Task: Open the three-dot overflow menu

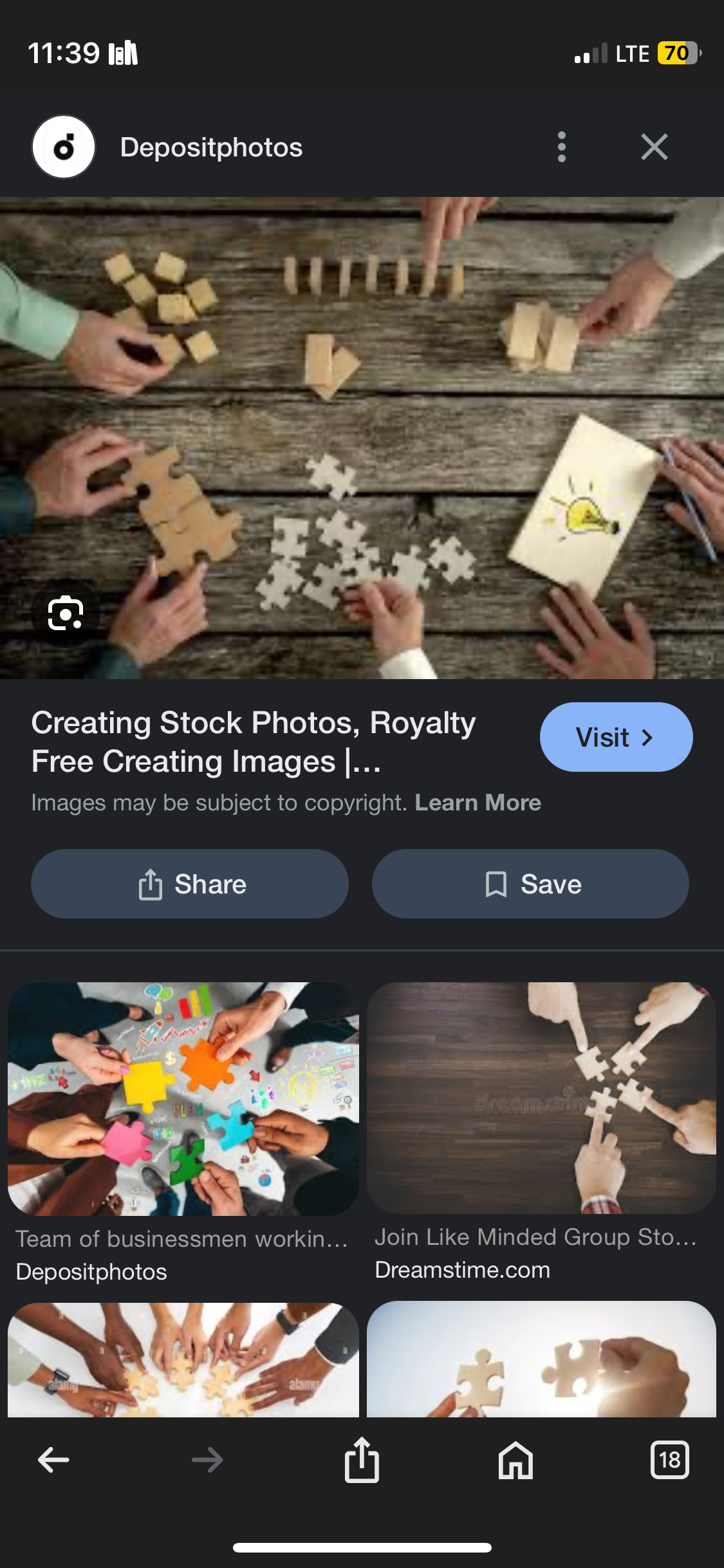Action: tap(561, 147)
